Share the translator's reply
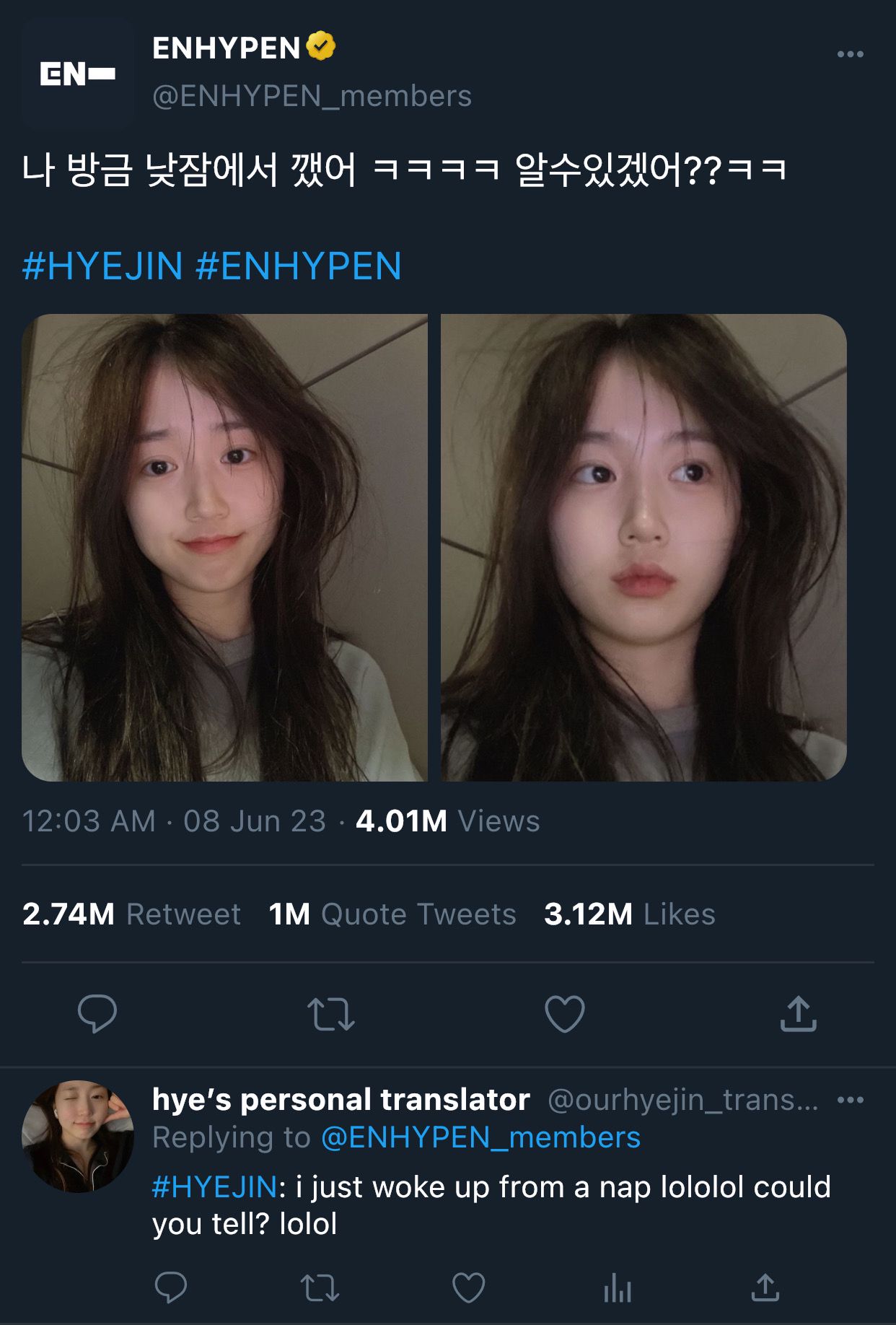The width and height of the screenshot is (896, 1325). coord(765,1287)
